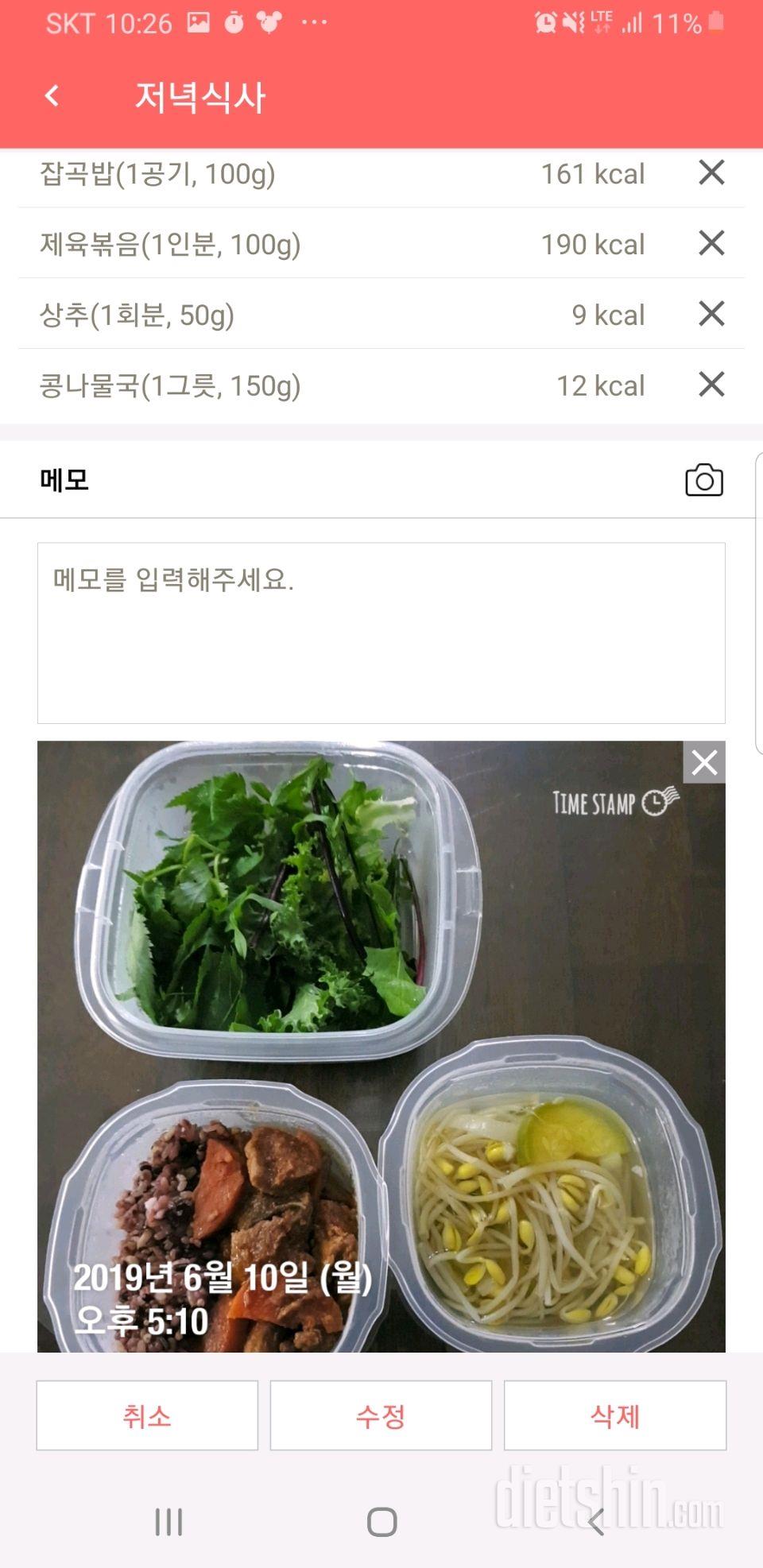Remove 제육볶음 from the meal list

pyautogui.click(x=711, y=243)
